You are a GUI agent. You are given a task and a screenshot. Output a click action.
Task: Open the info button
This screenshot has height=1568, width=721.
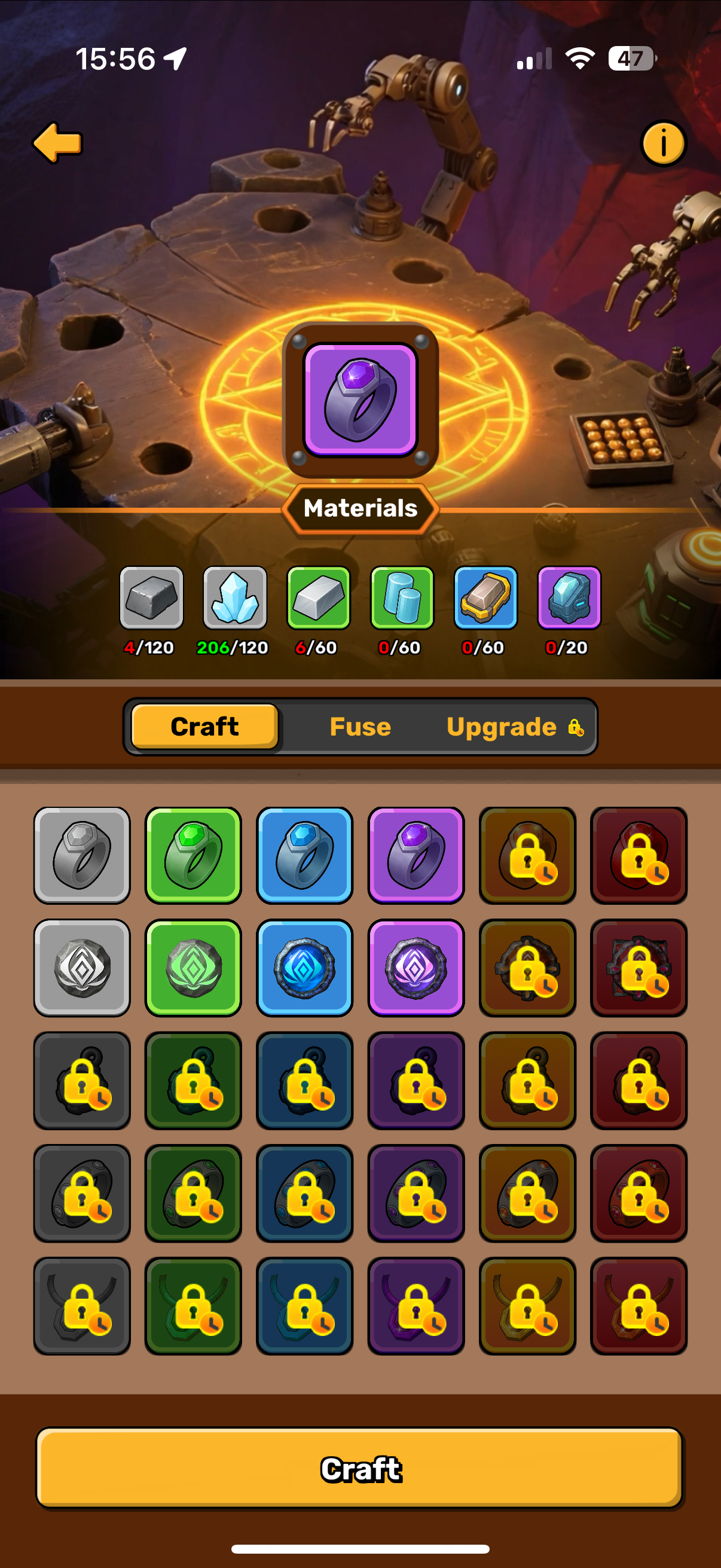(663, 144)
